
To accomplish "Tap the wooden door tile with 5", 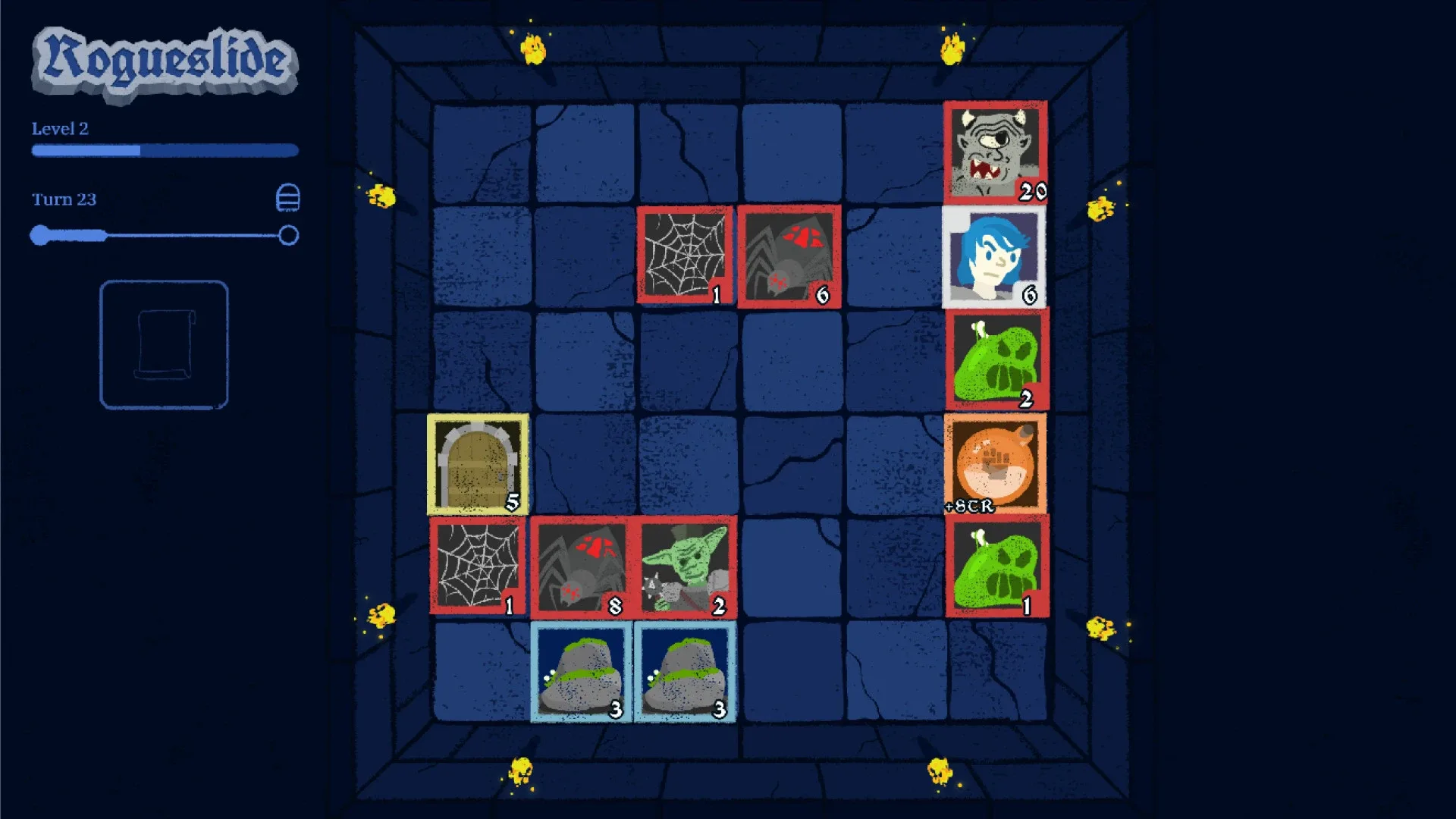I will [x=478, y=463].
